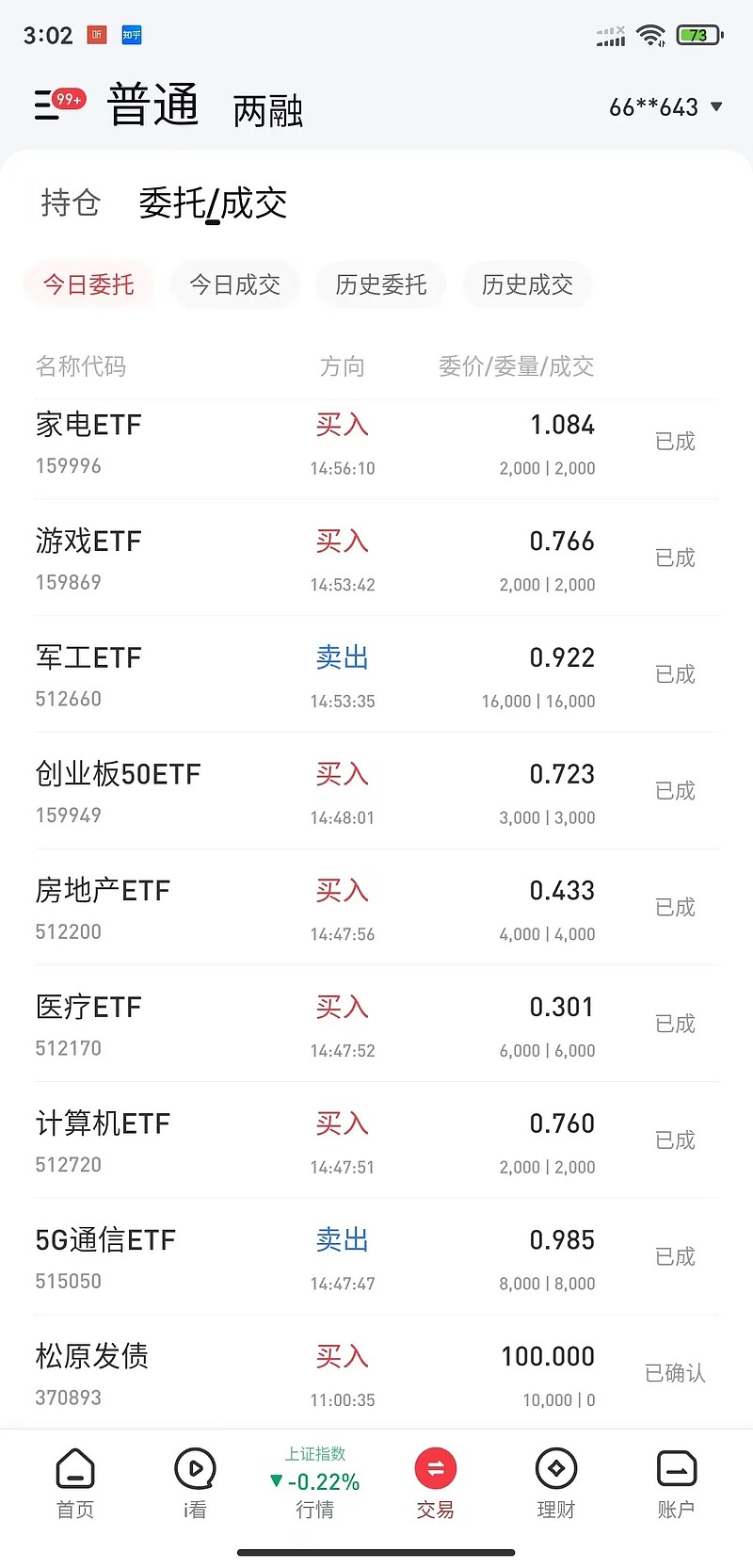Open the 家电ETF order row
The height and width of the screenshot is (1568, 753).
(x=376, y=444)
